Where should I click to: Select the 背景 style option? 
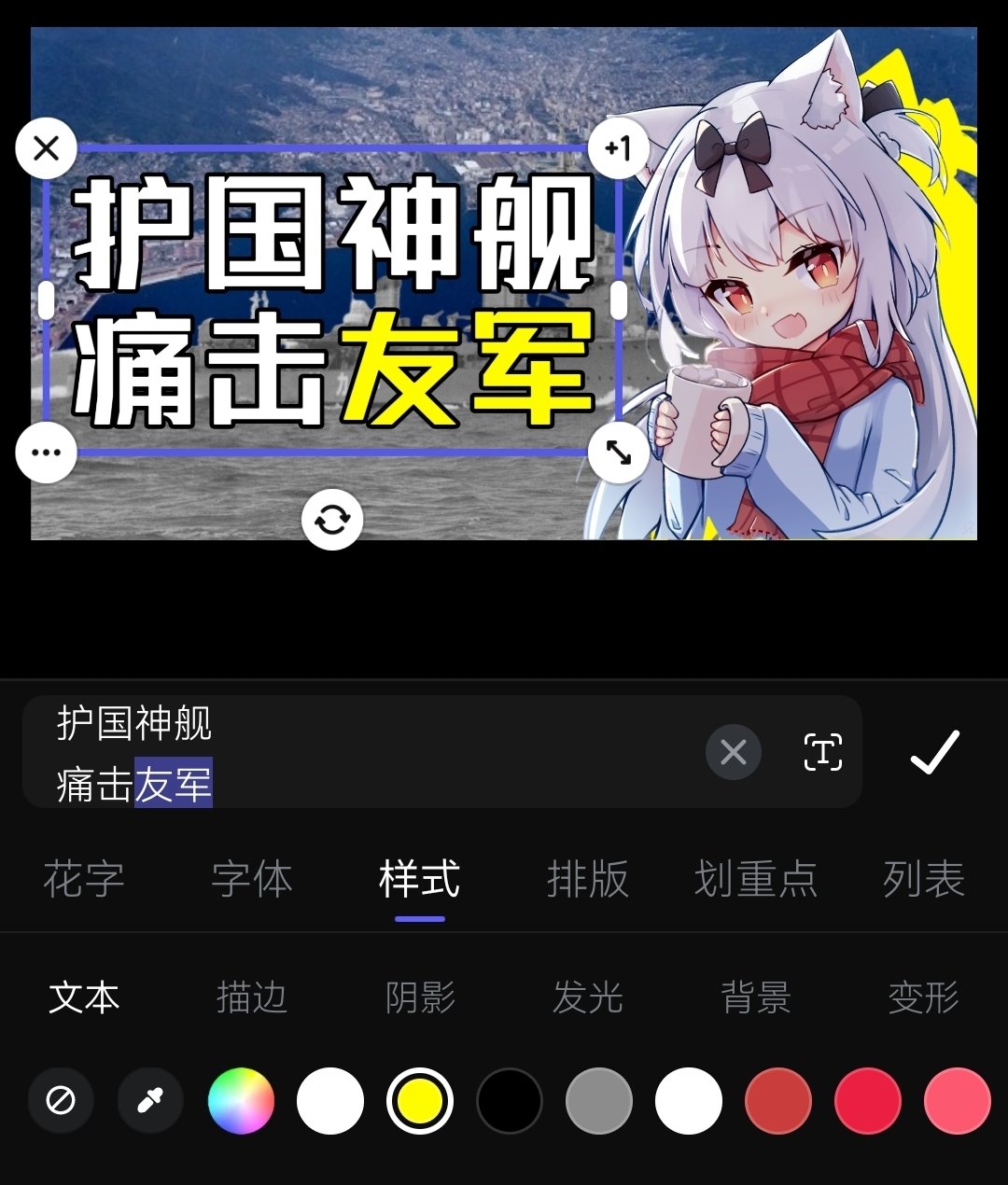coord(756,997)
